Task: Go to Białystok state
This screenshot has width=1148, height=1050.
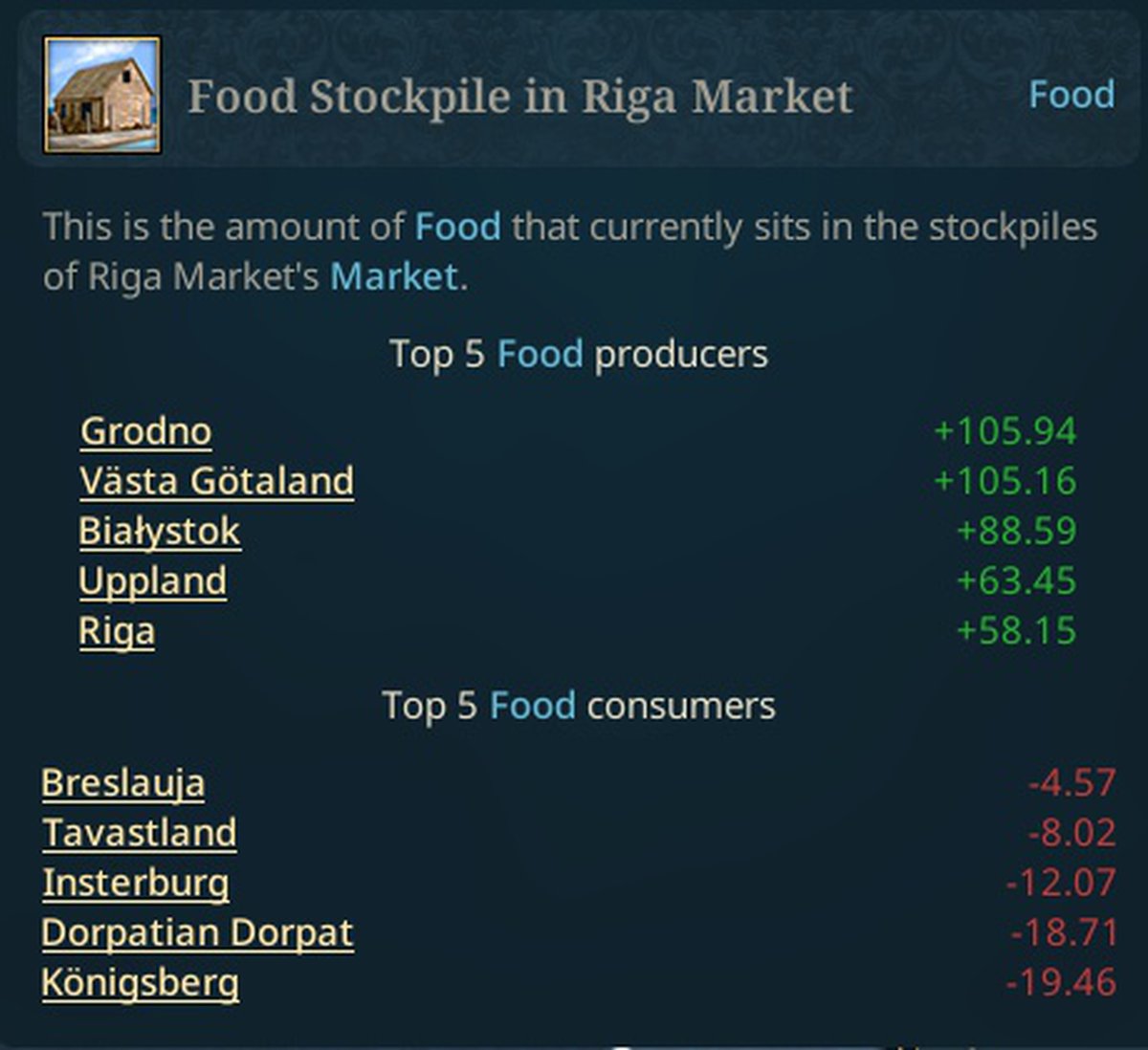Action: tap(159, 531)
